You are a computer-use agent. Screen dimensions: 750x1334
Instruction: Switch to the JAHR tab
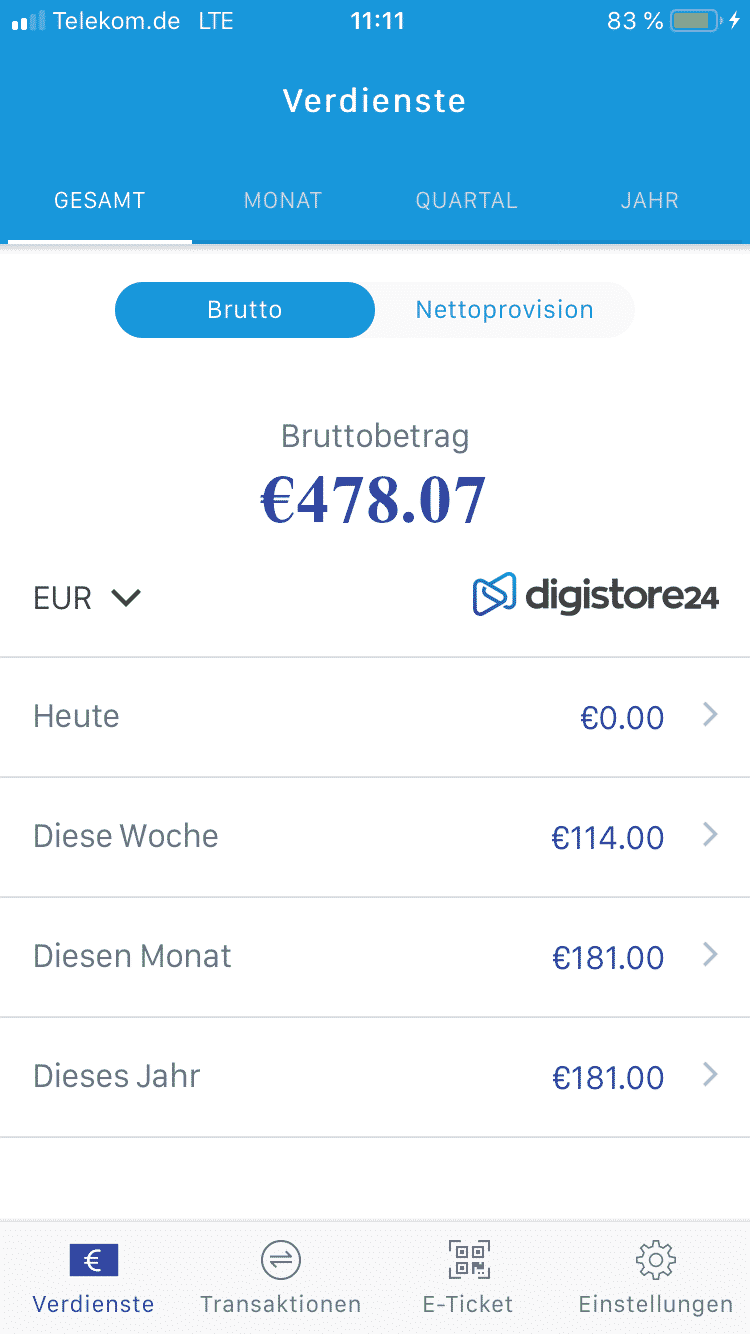pyautogui.click(x=650, y=200)
